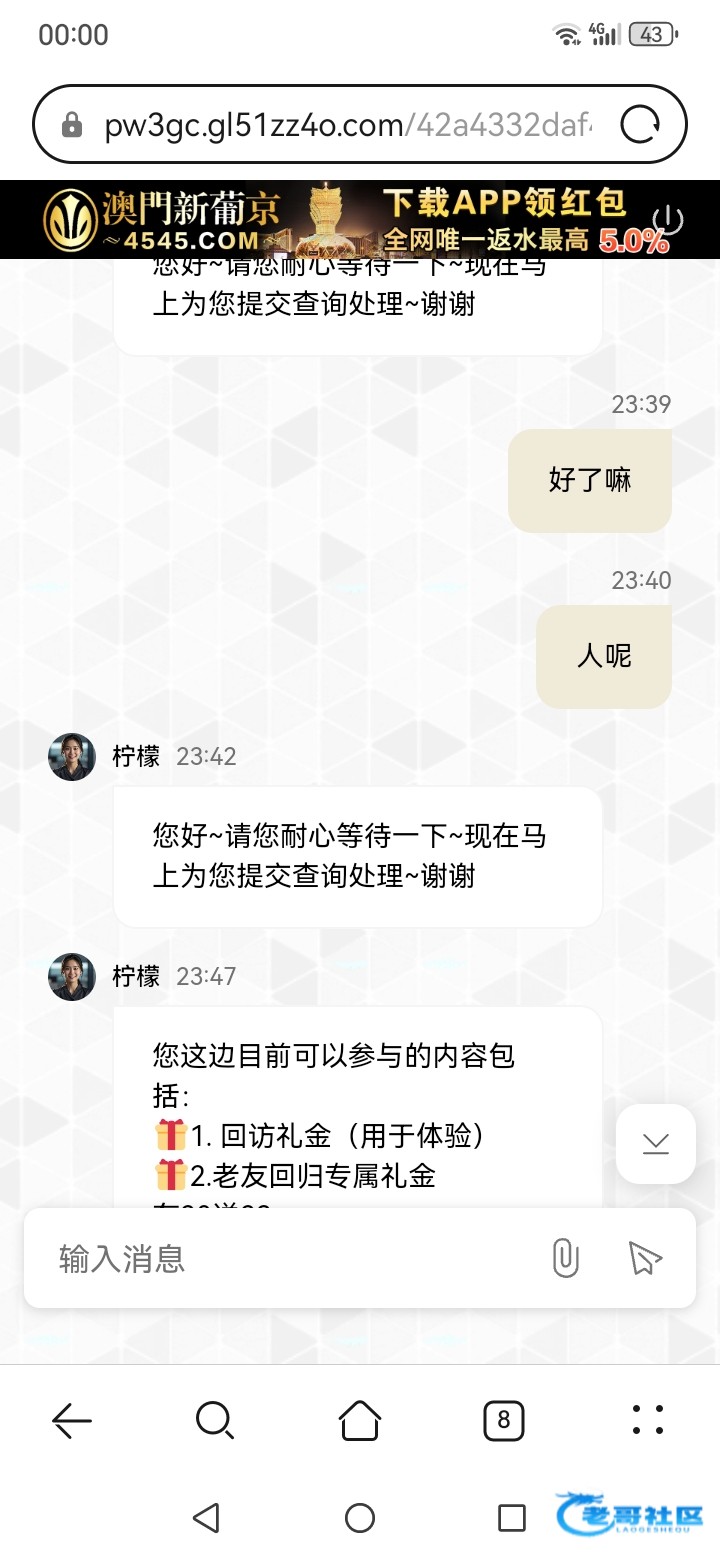The image size is (720, 1560).
Task: Reload the page with the refresh icon
Action: tap(640, 125)
